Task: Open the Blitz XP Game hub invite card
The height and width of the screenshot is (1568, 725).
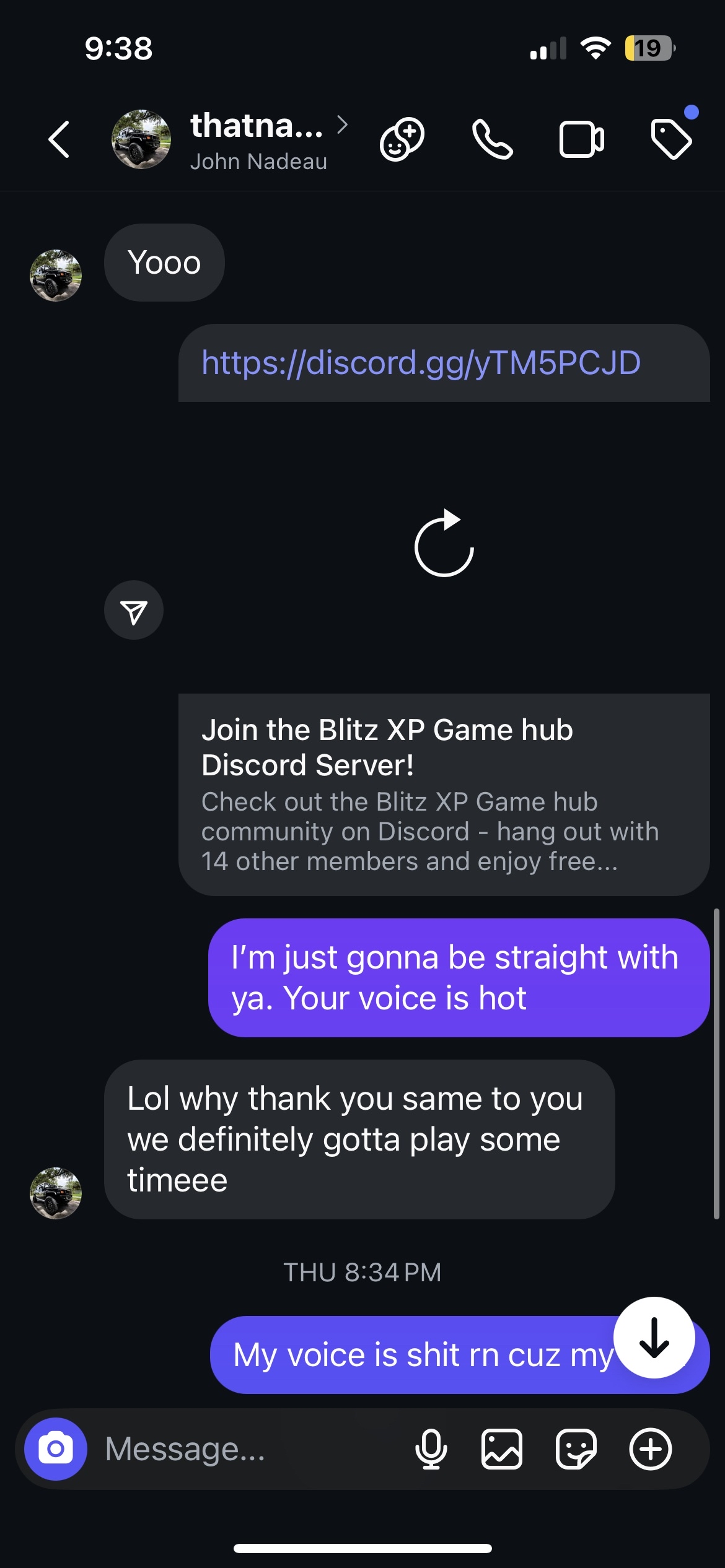Action: (444, 794)
